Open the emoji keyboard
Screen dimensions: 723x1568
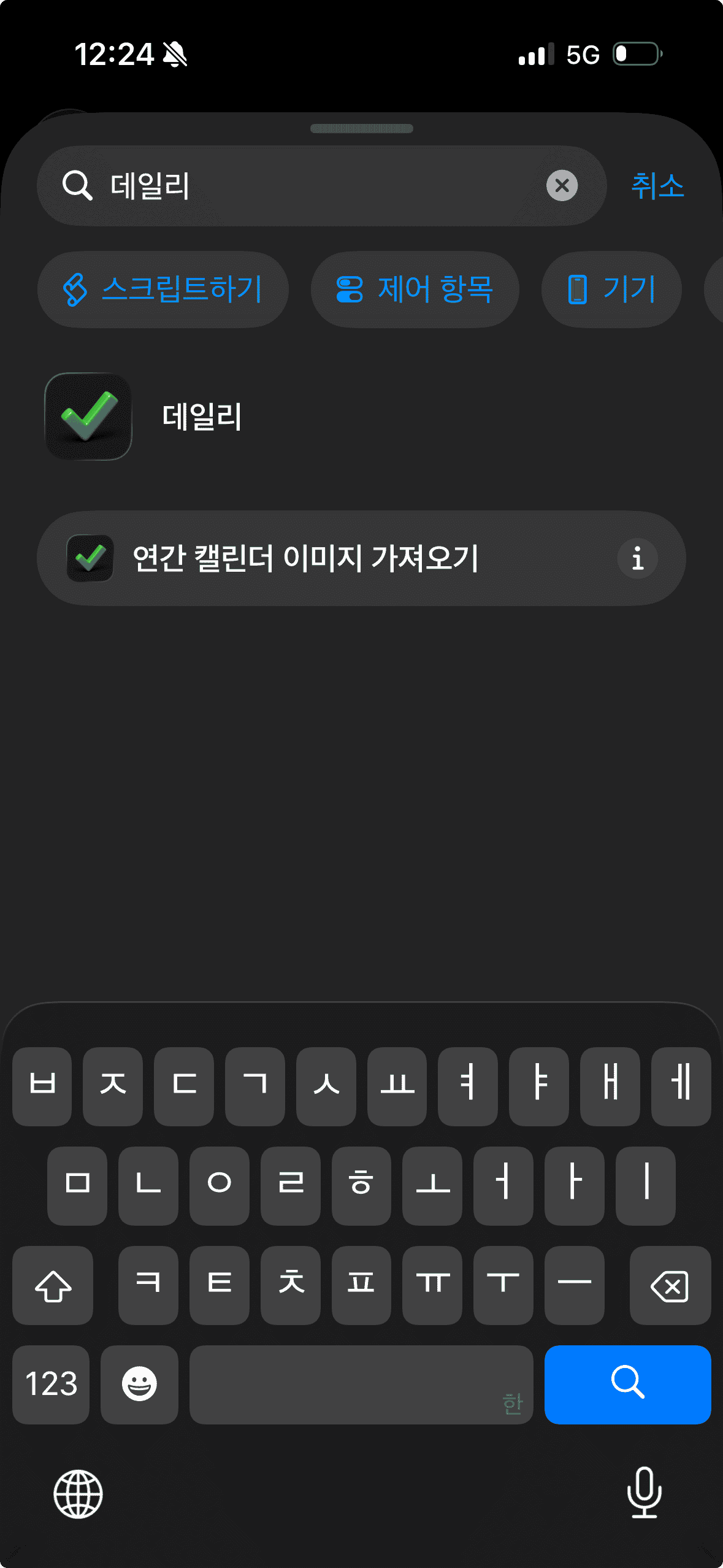point(139,1385)
